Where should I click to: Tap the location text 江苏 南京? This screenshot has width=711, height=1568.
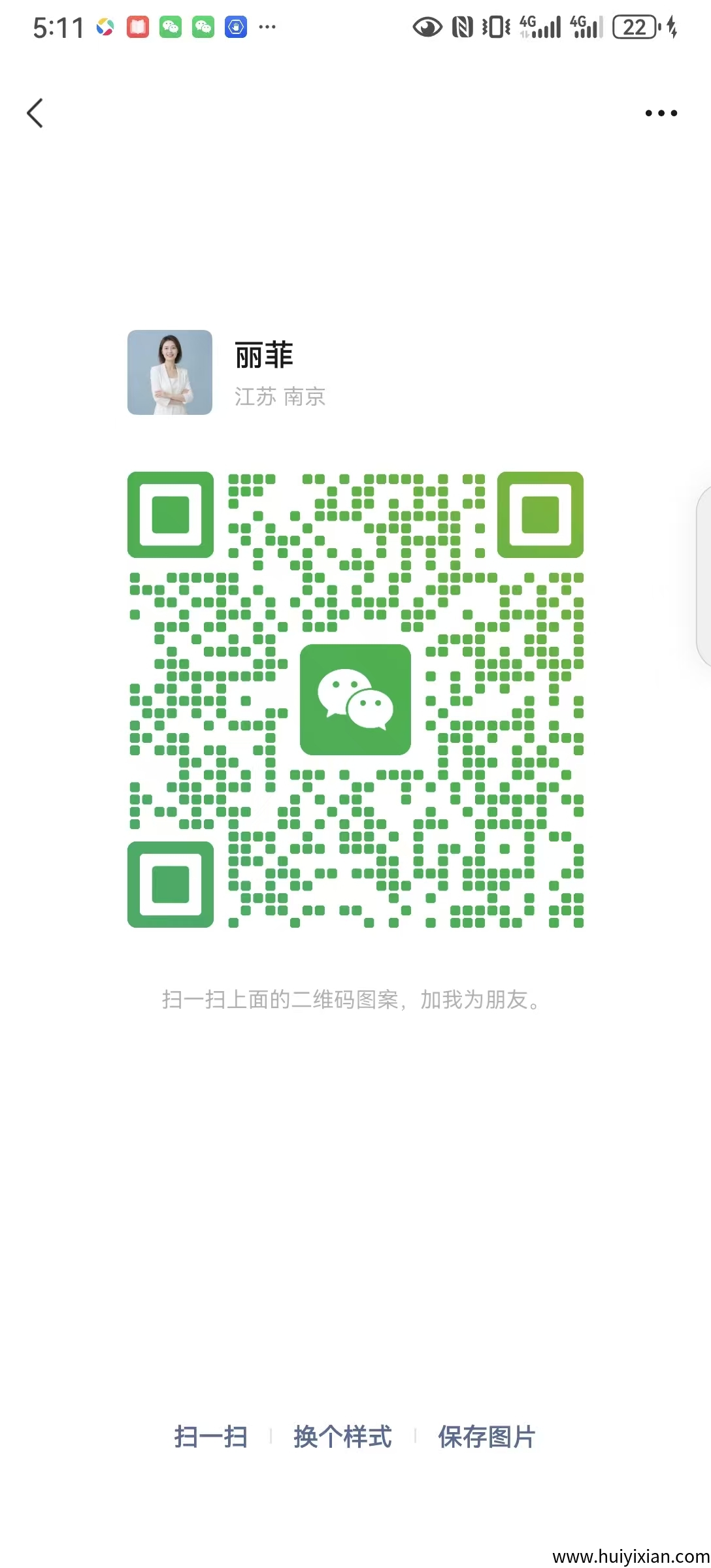(281, 396)
